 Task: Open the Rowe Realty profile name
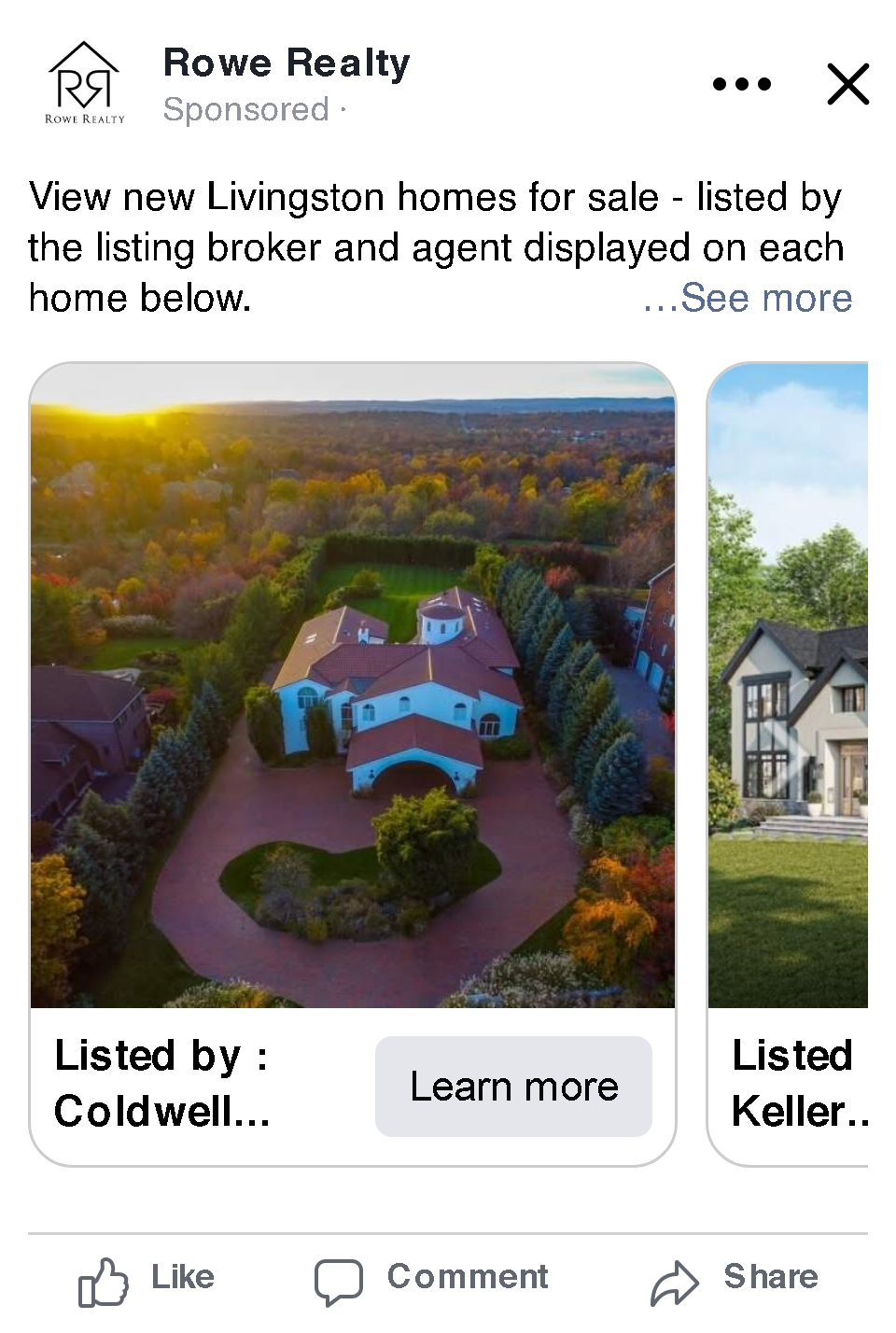coord(287,63)
